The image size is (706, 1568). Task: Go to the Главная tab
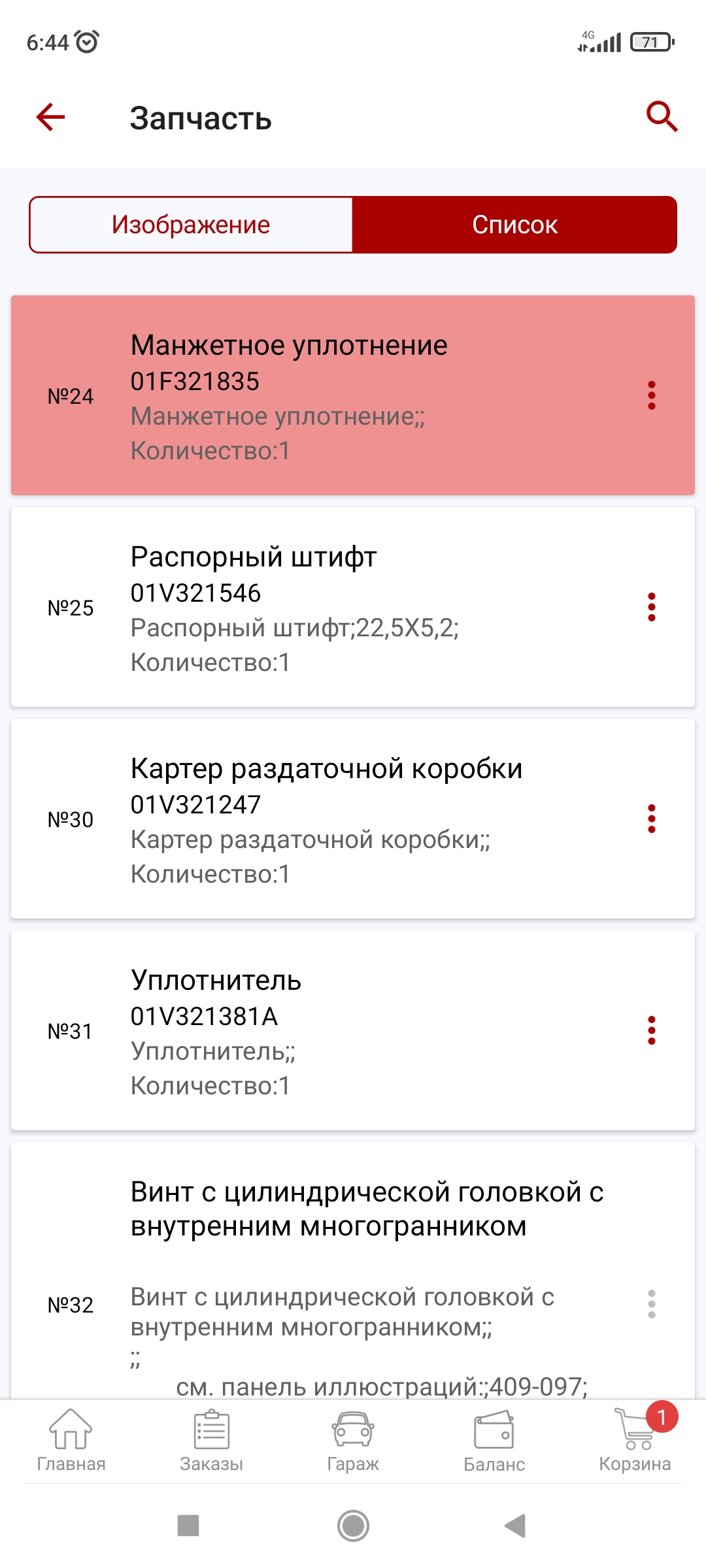point(71,1441)
